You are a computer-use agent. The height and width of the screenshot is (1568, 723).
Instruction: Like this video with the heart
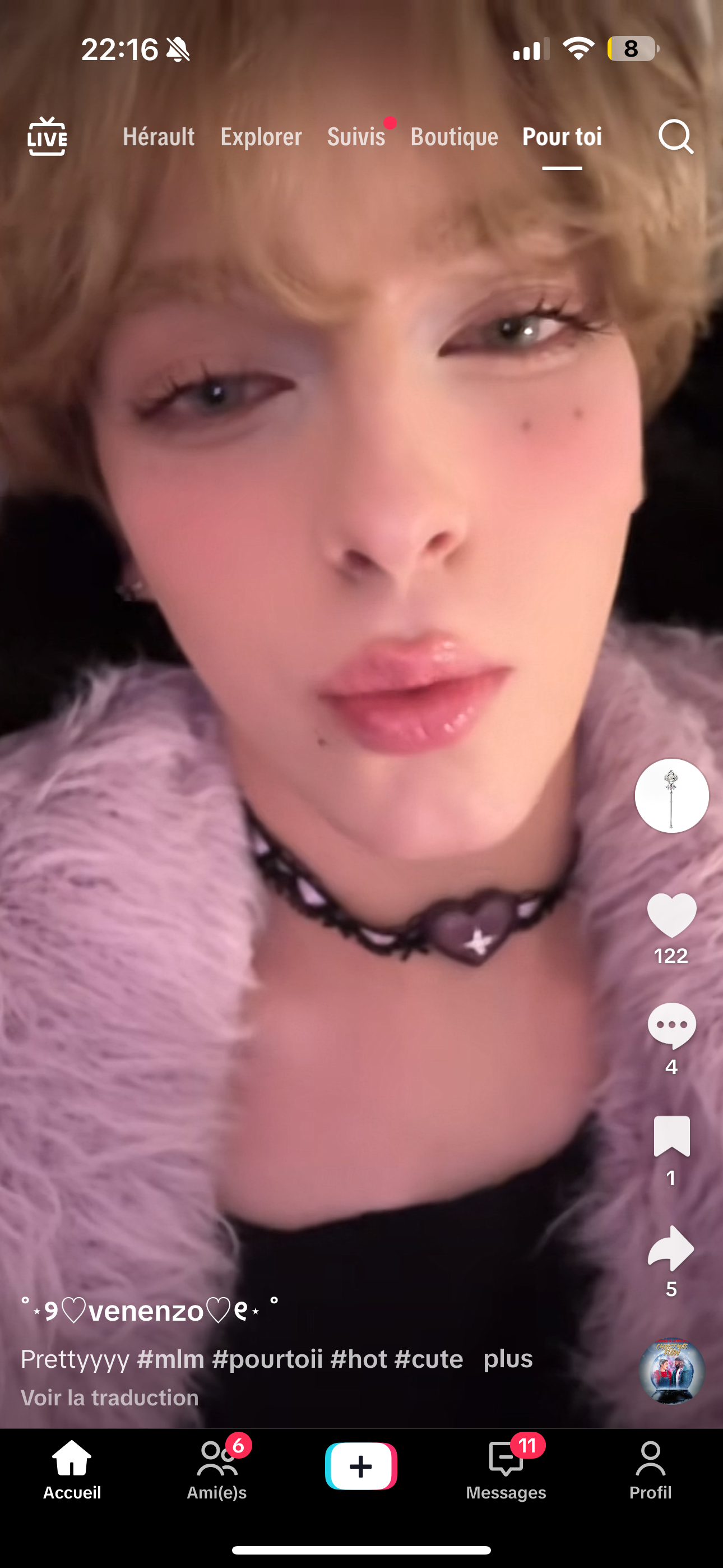[x=671, y=915]
